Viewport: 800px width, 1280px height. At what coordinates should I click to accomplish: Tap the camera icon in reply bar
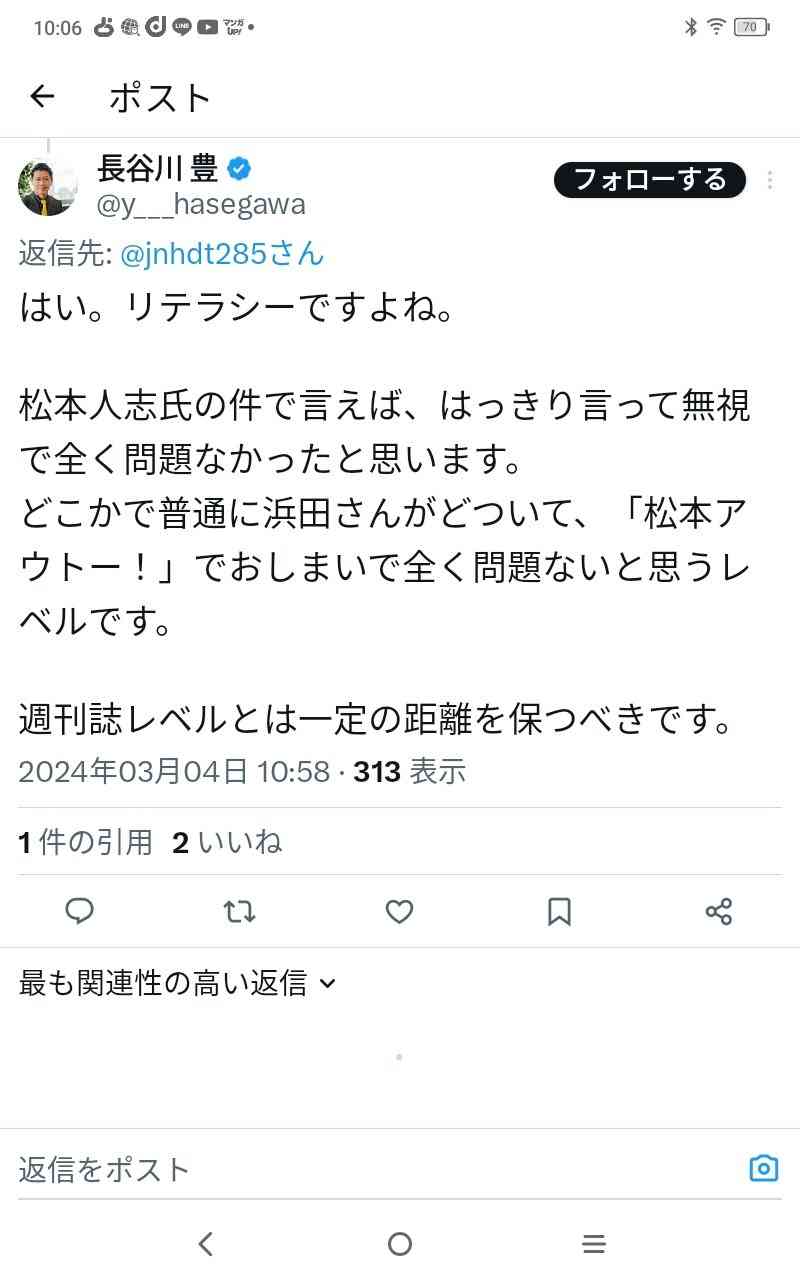[x=763, y=1167]
